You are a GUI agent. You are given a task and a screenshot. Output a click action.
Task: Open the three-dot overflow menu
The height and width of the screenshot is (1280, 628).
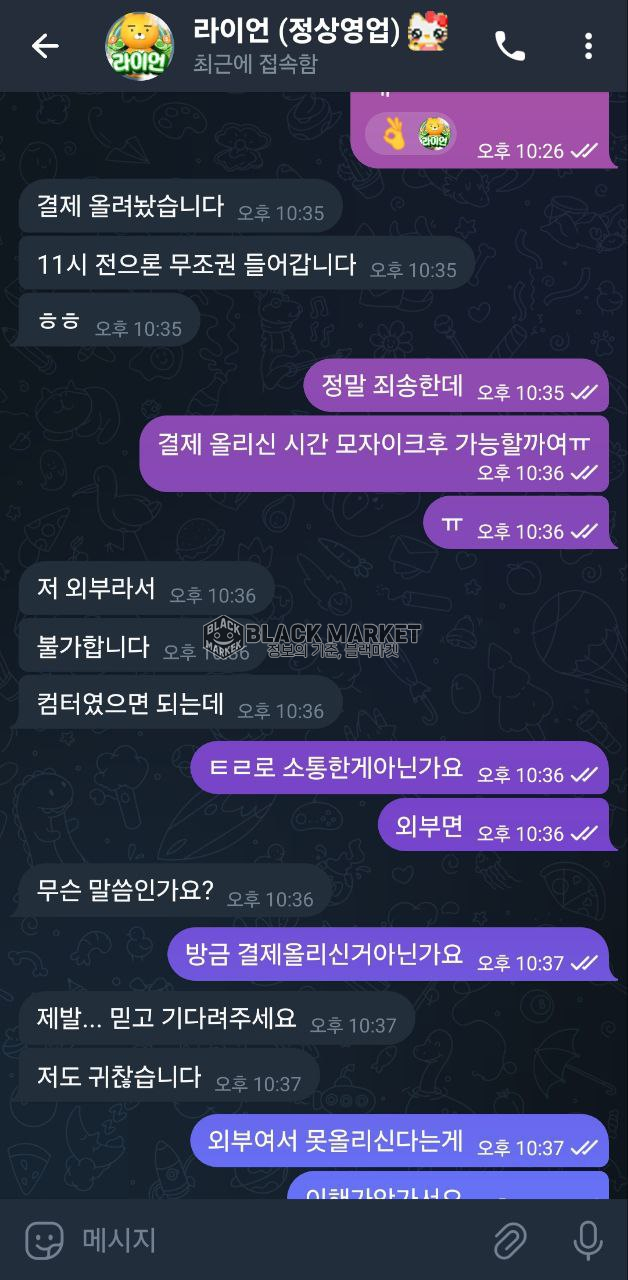588,46
